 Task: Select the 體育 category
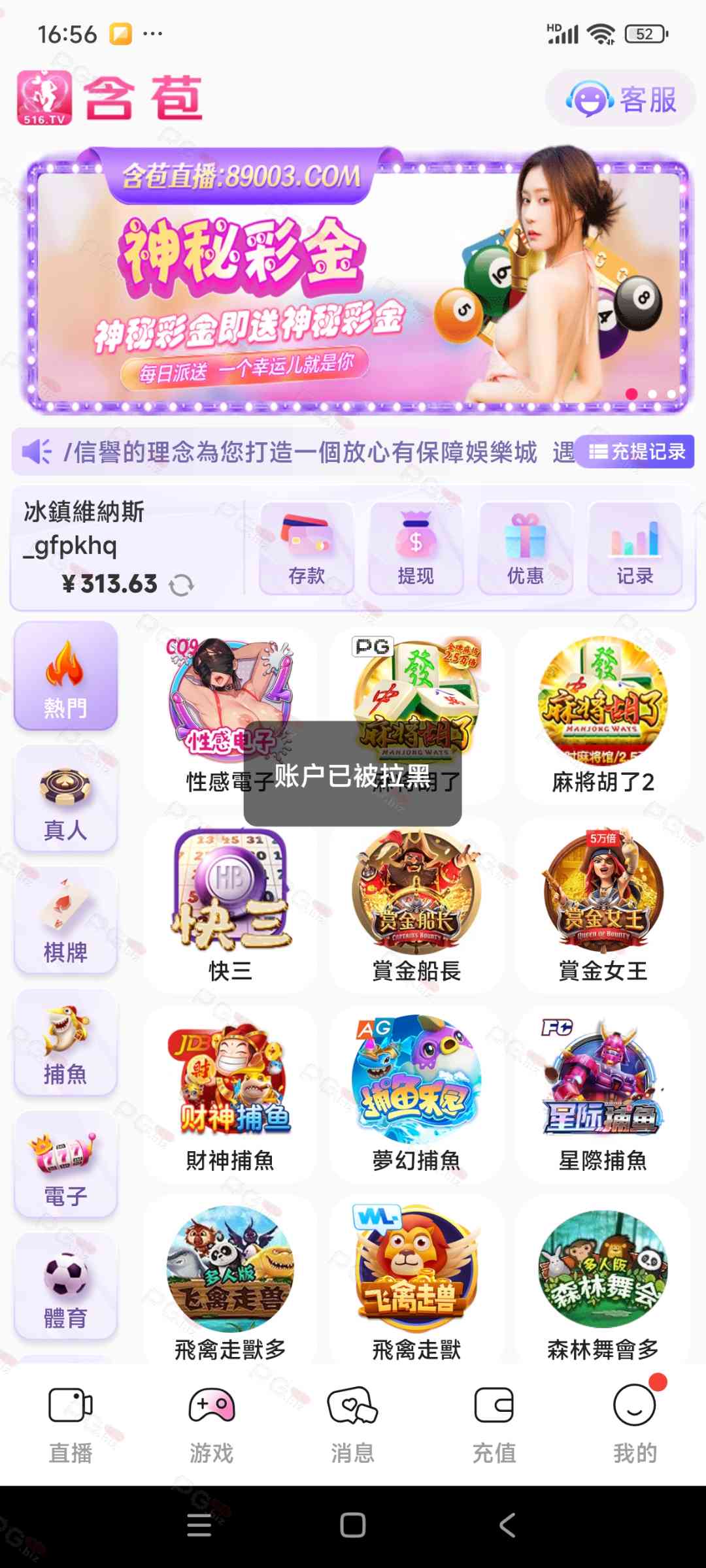(65, 1287)
